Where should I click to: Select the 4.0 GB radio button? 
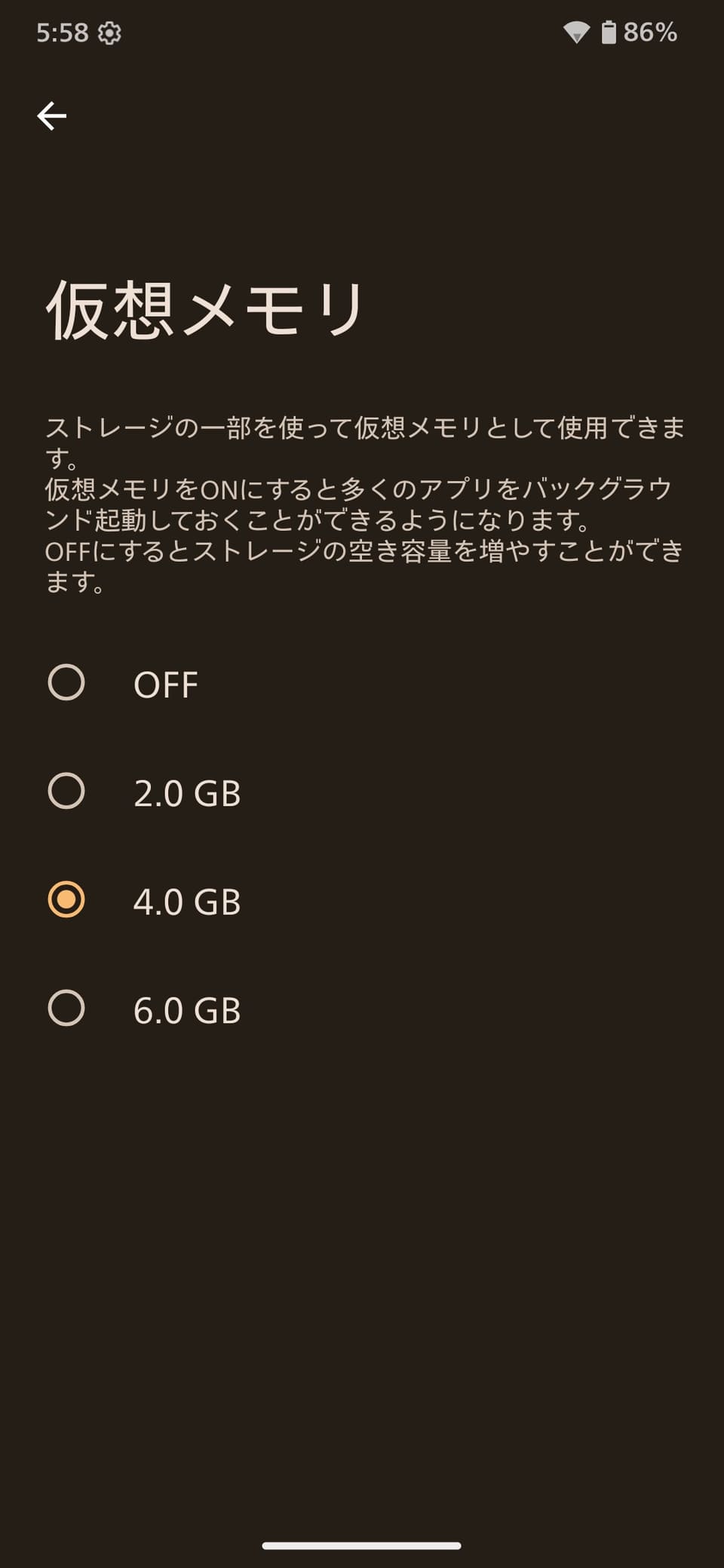tap(66, 900)
